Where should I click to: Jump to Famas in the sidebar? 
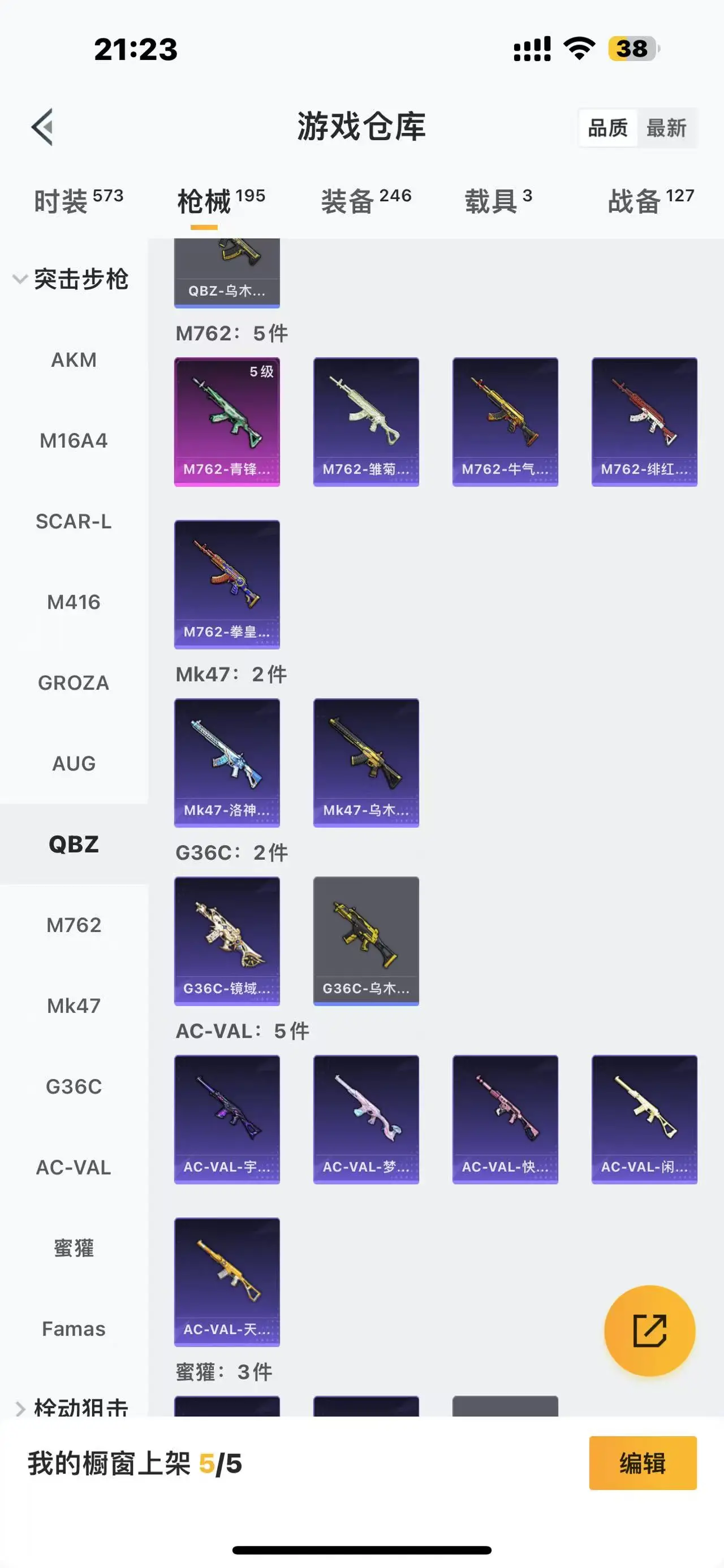74,1329
